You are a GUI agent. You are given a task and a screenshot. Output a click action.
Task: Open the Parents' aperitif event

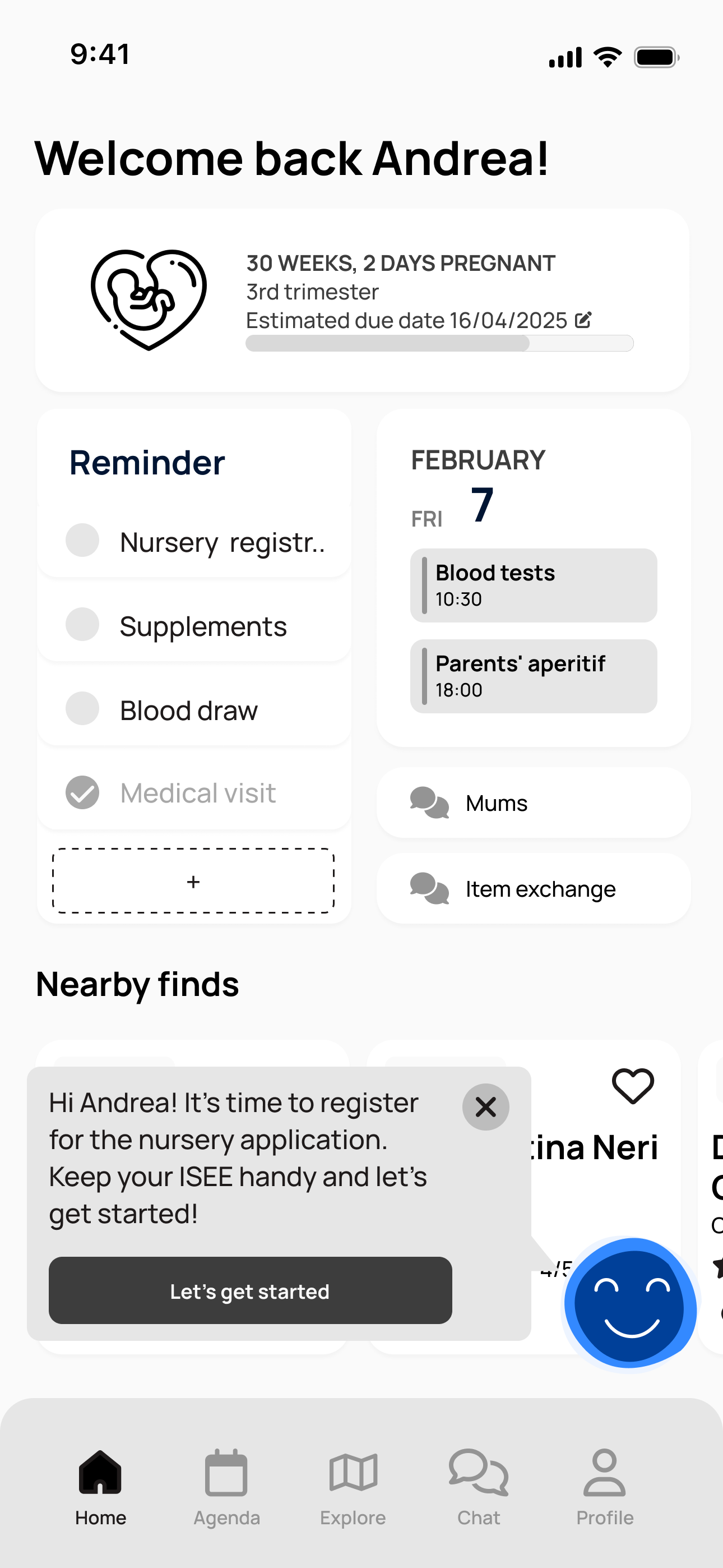click(534, 676)
